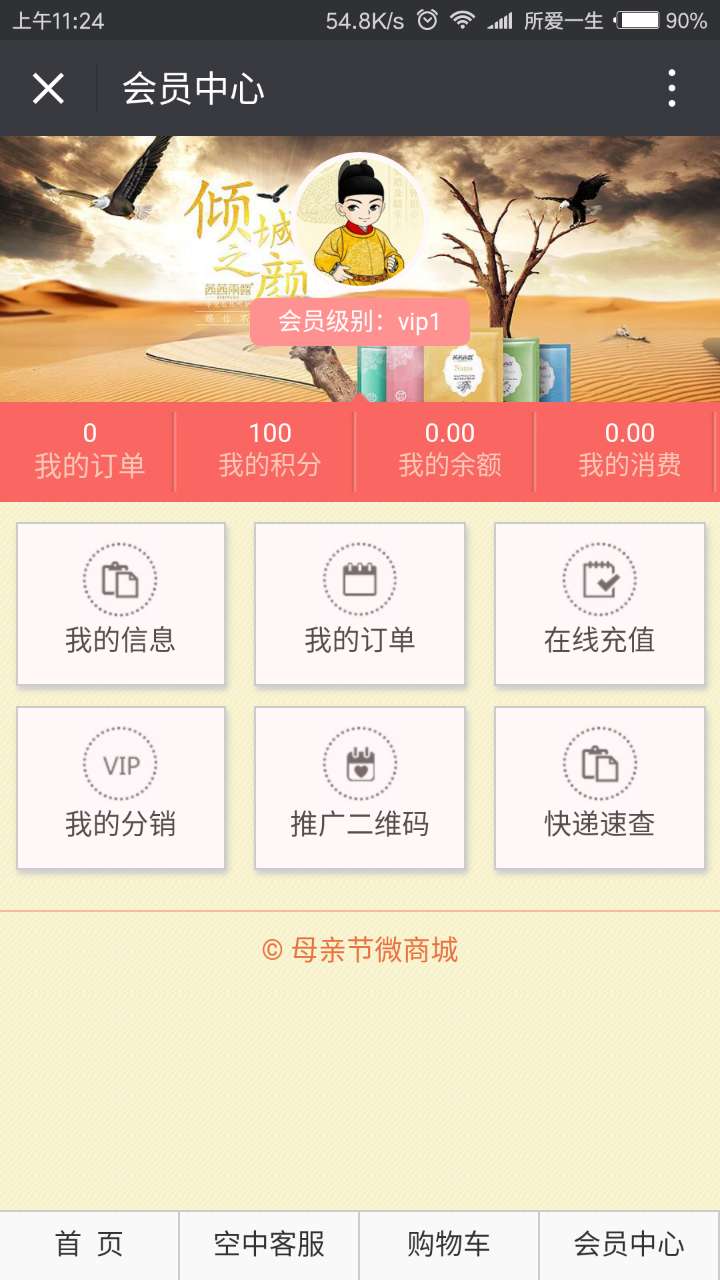Go to the 购物车 cart tab
Viewport: 720px width, 1280px height.
[x=449, y=1245]
